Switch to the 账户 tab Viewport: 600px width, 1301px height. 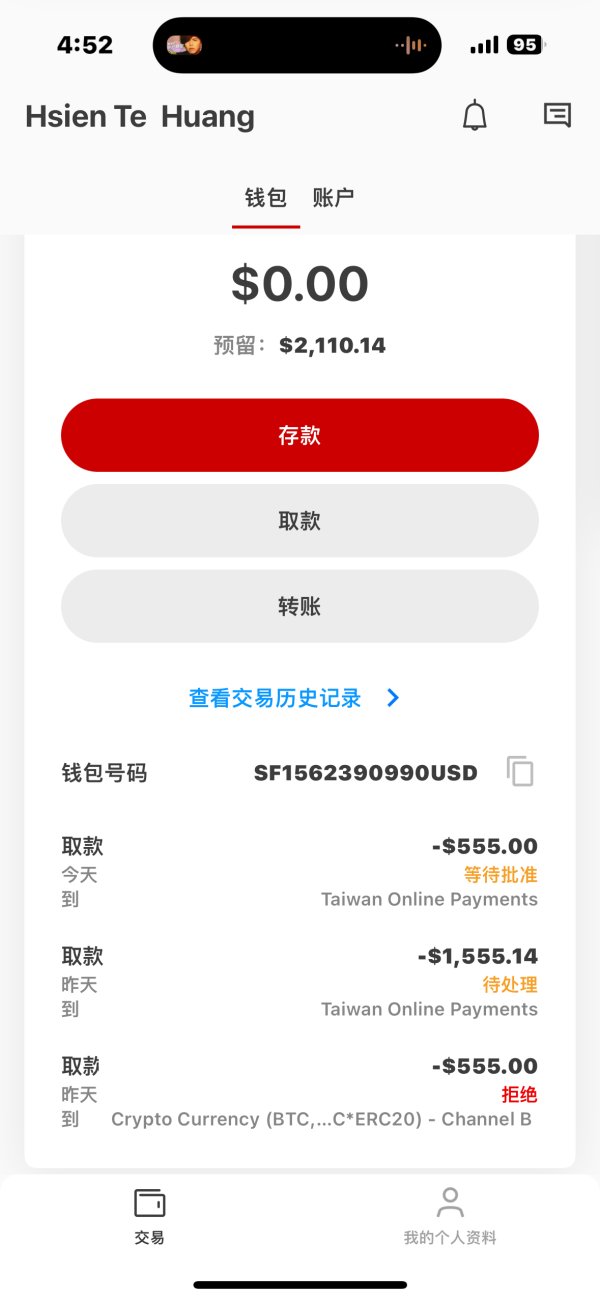[333, 198]
